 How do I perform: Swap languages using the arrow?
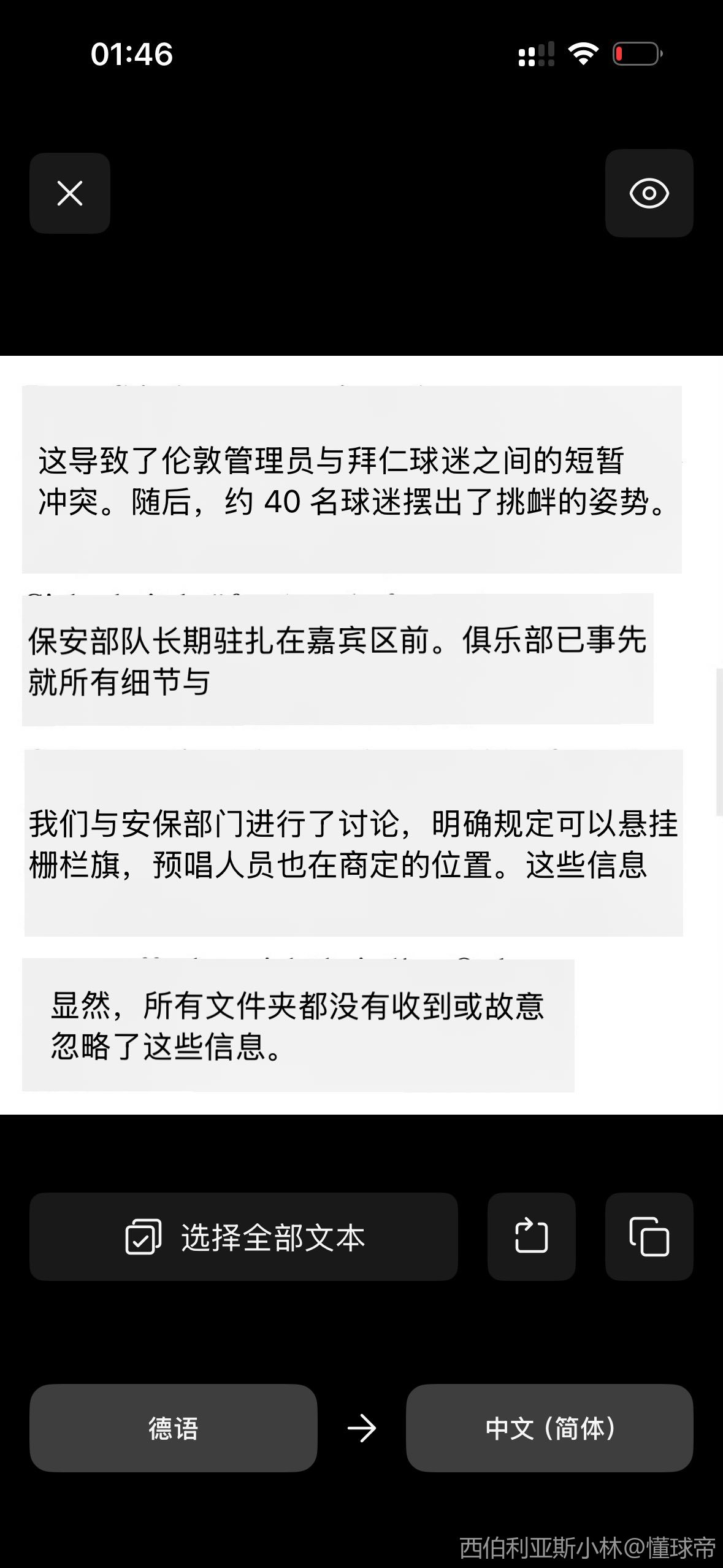(x=362, y=1428)
